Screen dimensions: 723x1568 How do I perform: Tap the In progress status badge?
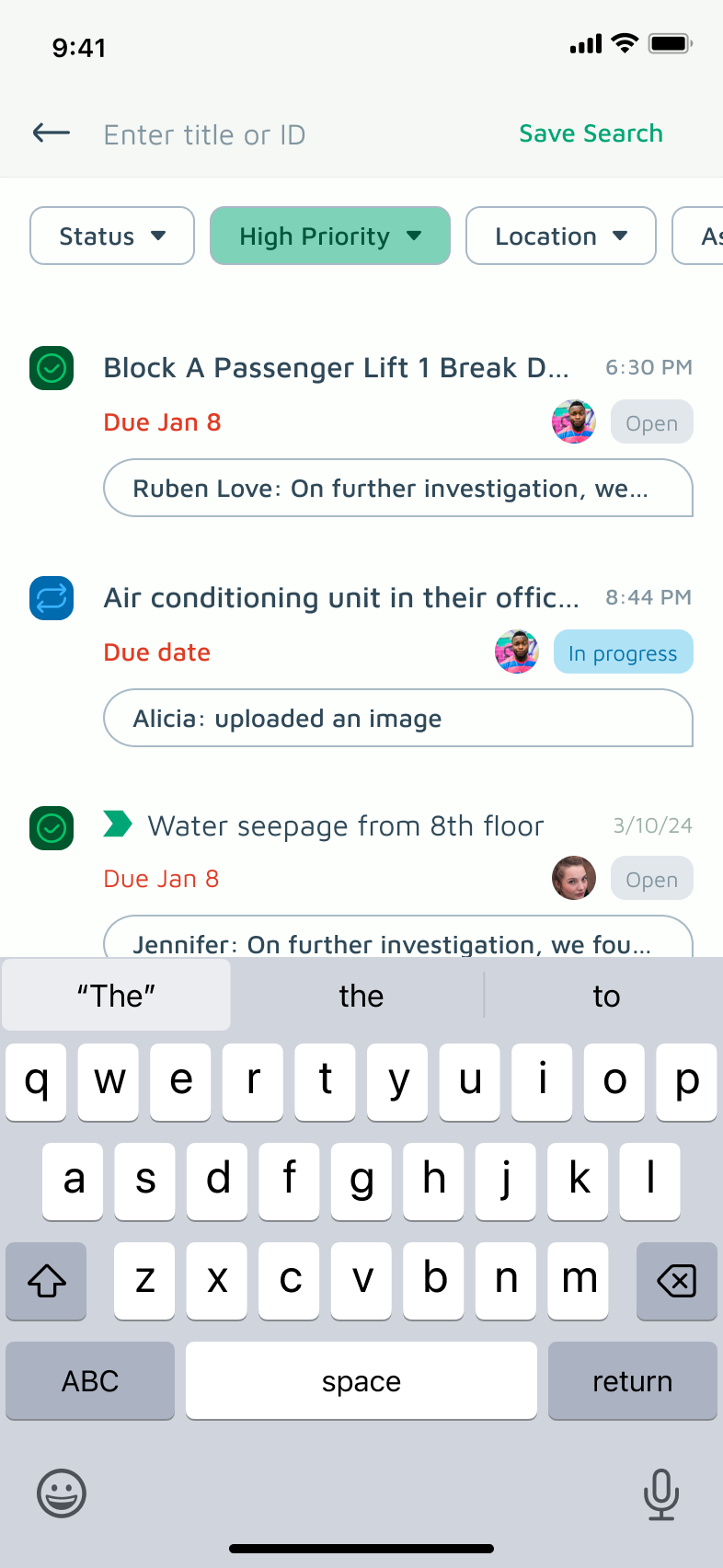623,652
